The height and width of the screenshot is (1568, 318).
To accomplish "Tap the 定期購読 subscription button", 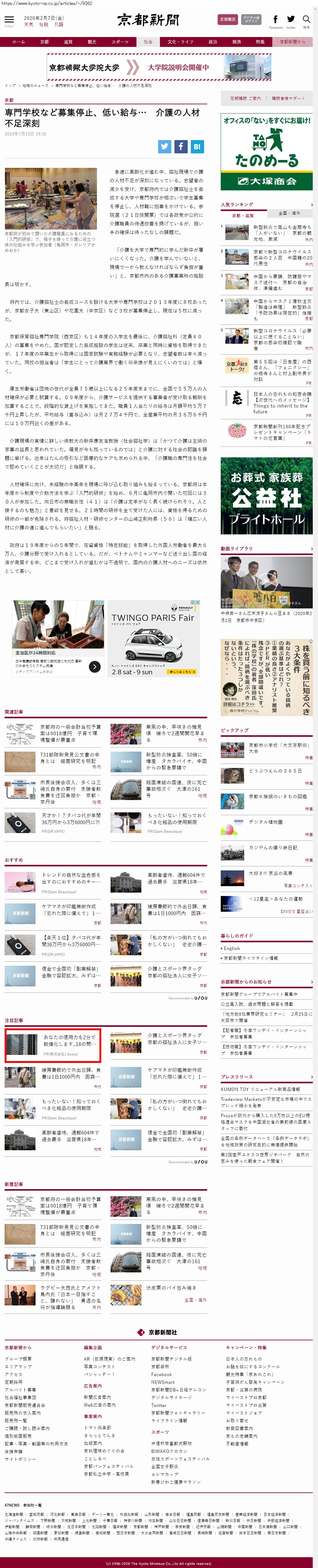I will coord(227,19).
